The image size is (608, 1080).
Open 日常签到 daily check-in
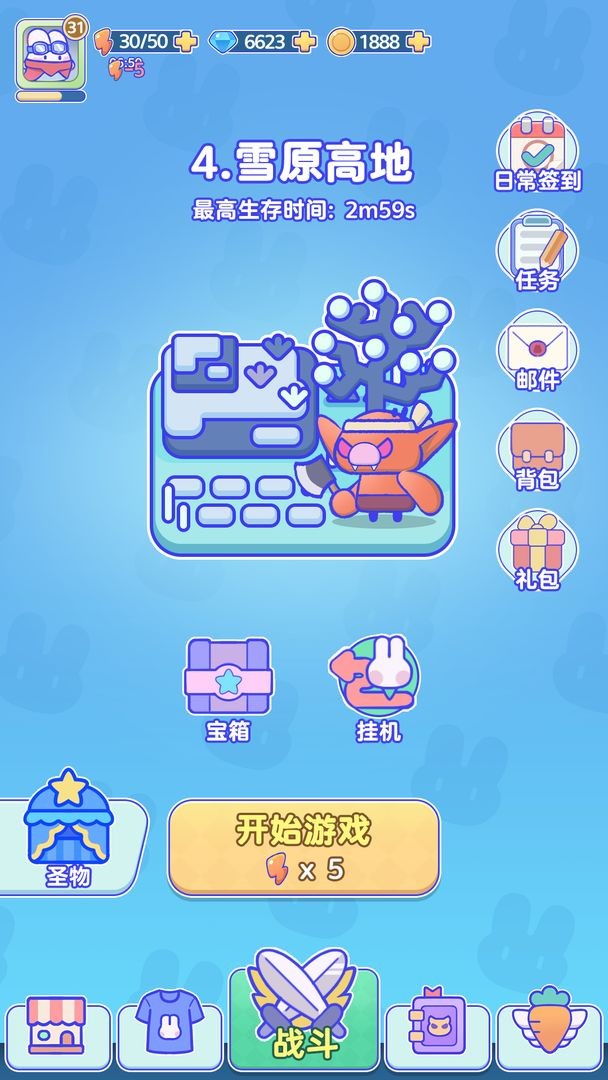coord(538,152)
